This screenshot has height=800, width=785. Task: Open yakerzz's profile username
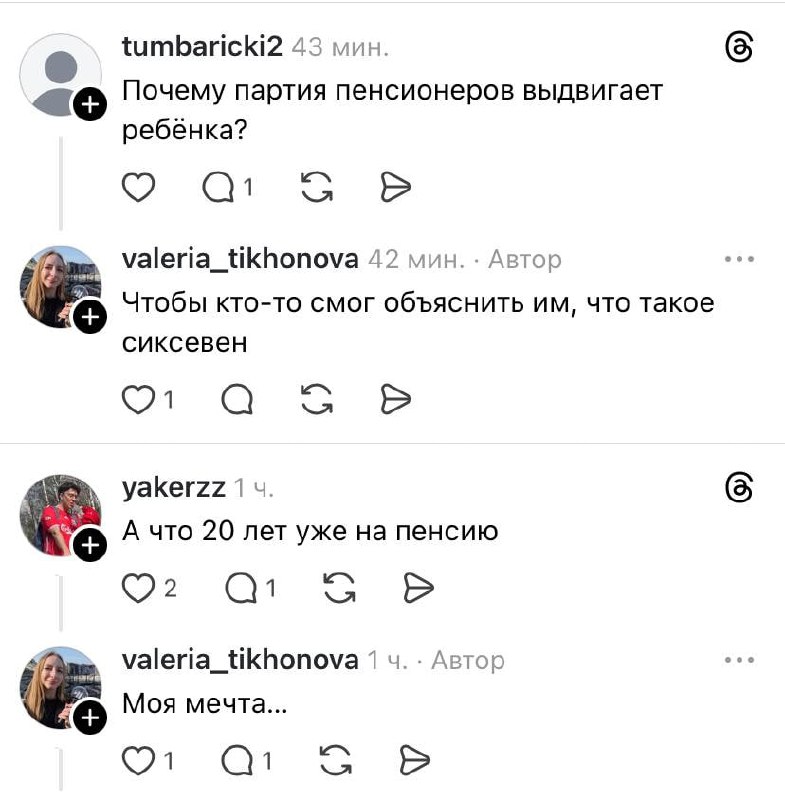173,488
